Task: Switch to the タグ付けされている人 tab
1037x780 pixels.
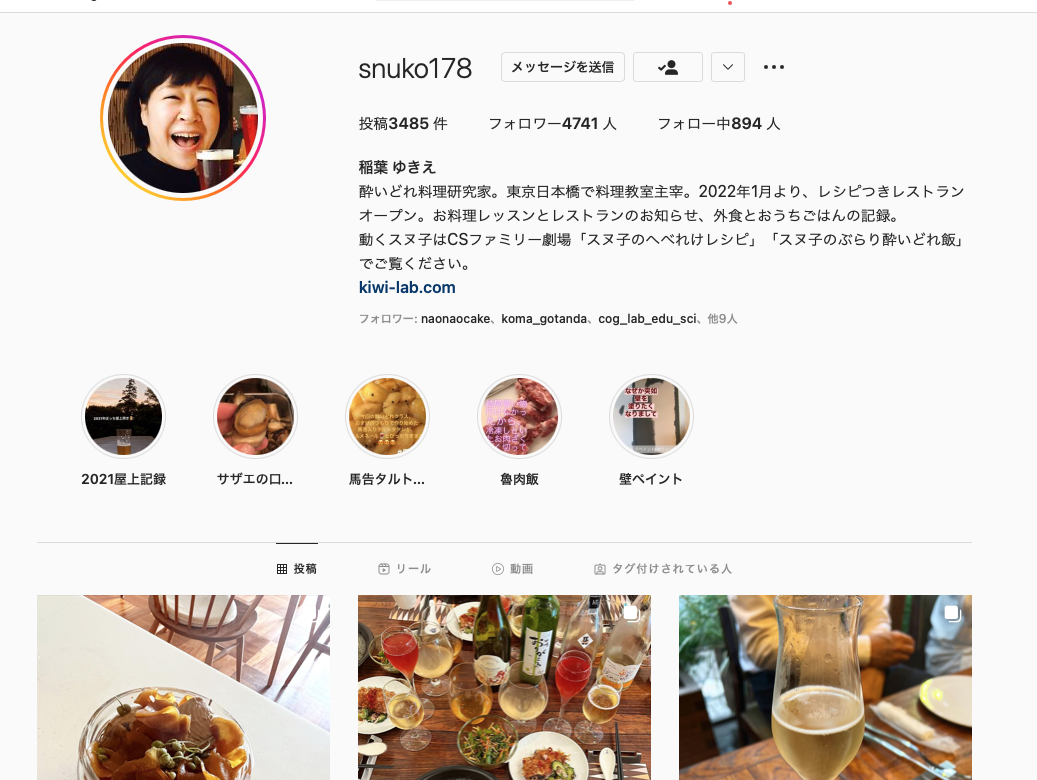Action: pos(663,568)
